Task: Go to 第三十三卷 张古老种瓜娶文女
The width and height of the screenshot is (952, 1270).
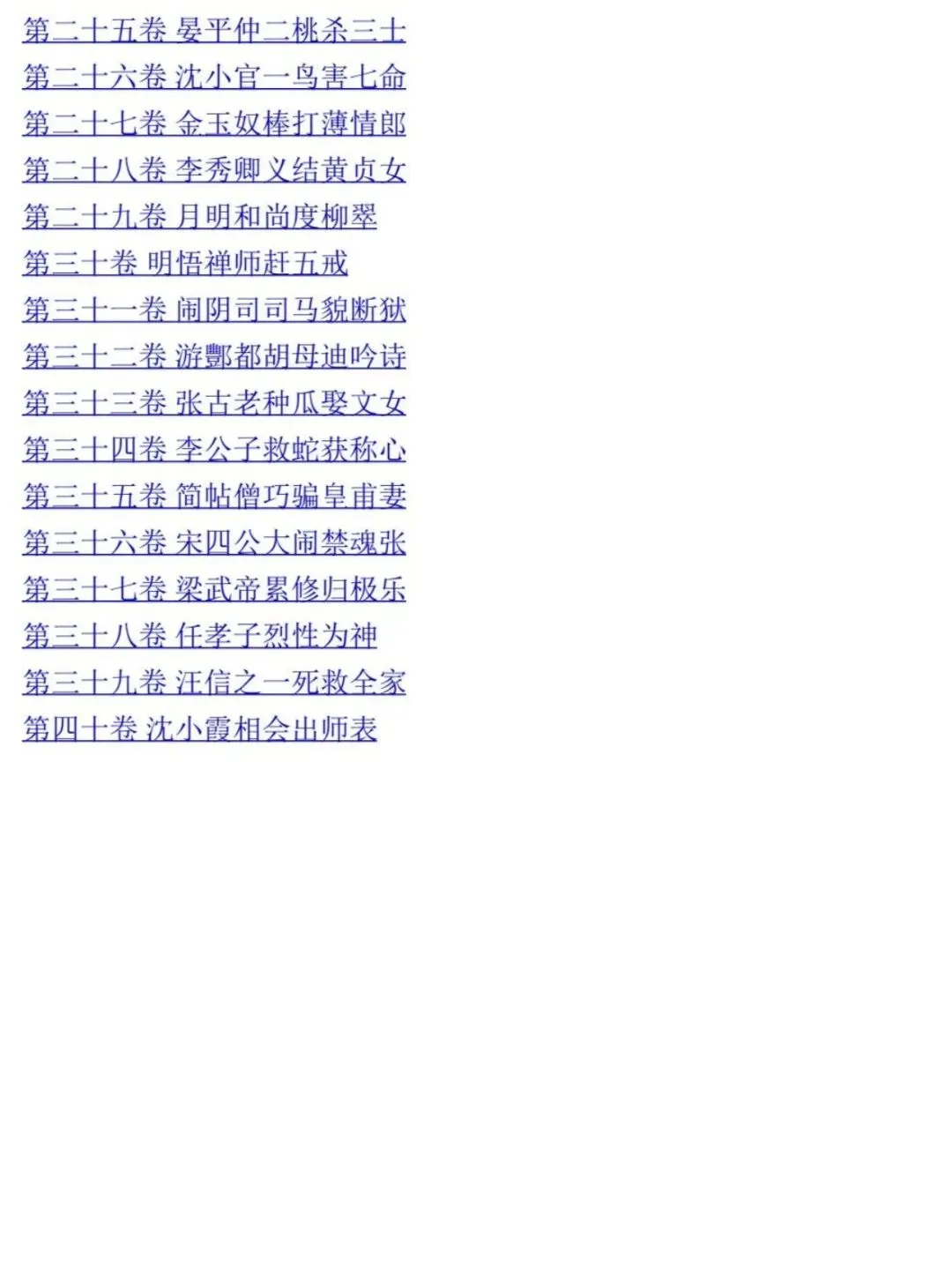Action: pos(214,404)
